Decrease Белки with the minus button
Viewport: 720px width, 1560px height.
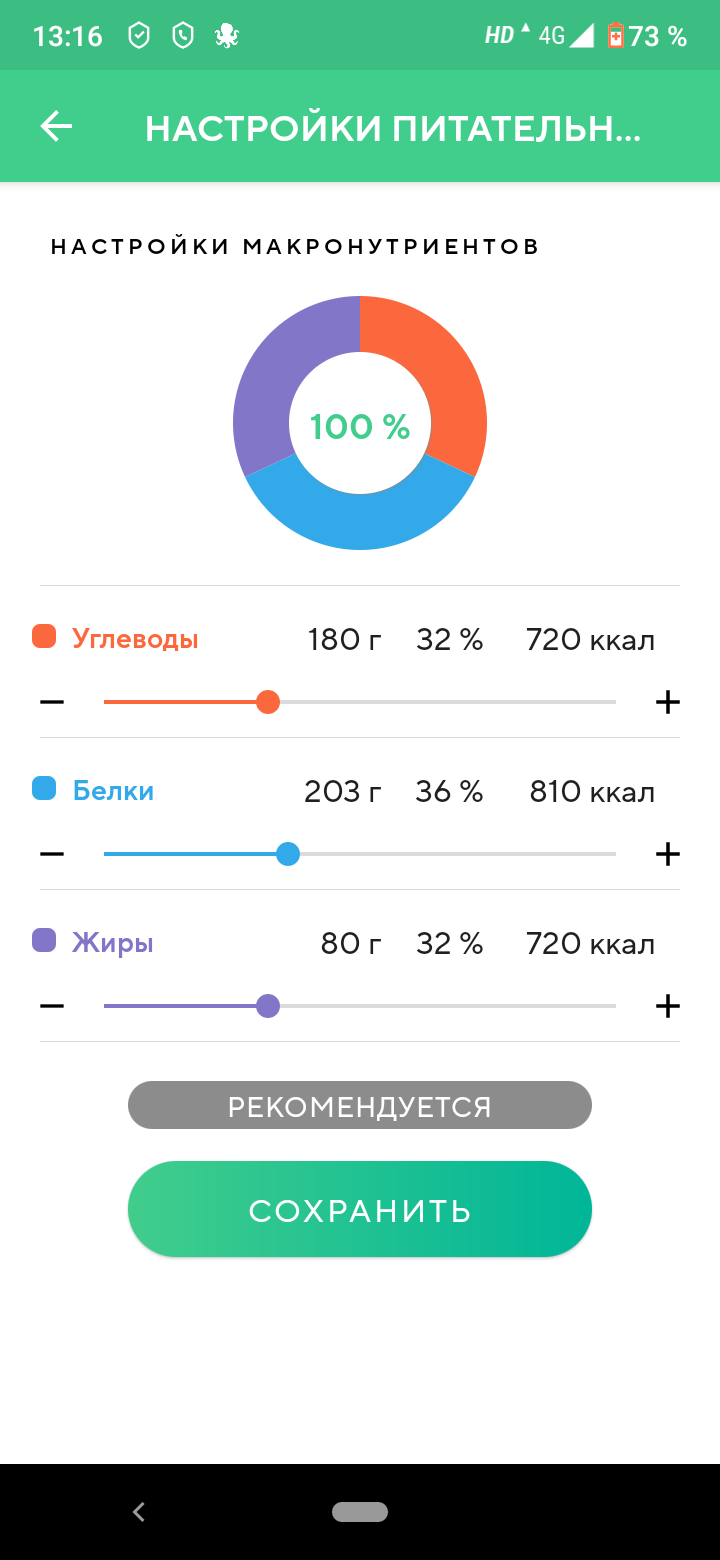tap(52, 854)
